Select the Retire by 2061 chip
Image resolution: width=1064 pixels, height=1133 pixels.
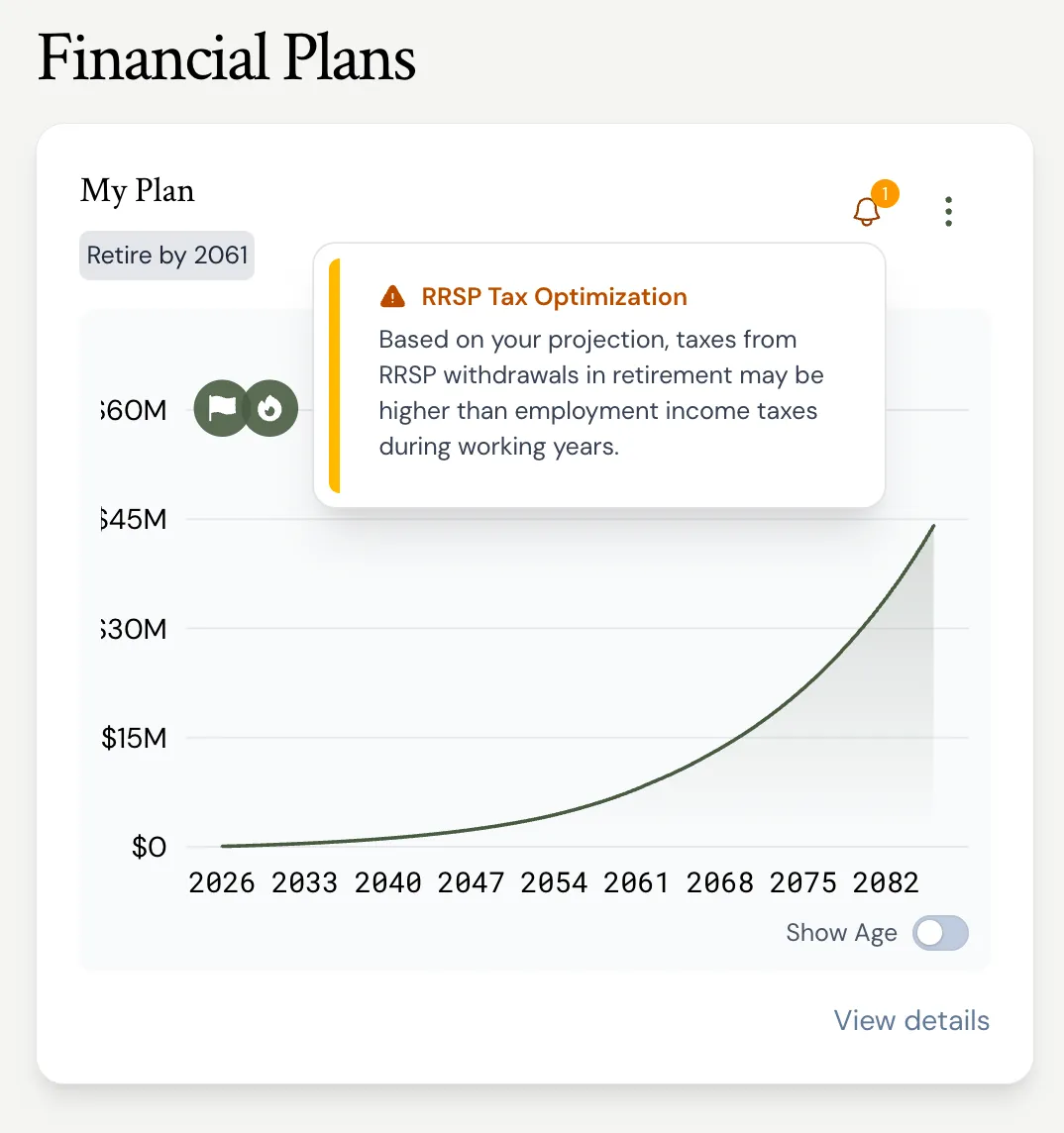point(167,256)
